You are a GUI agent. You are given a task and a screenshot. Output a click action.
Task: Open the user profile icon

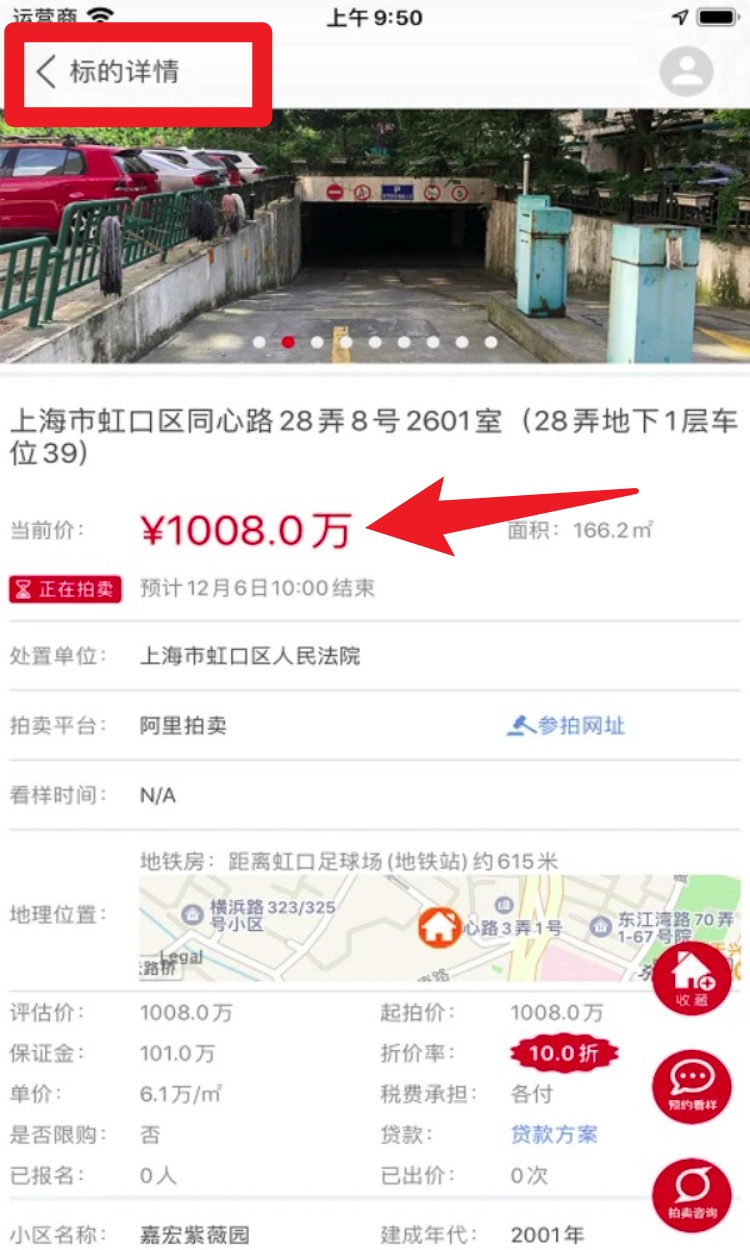pos(686,72)
